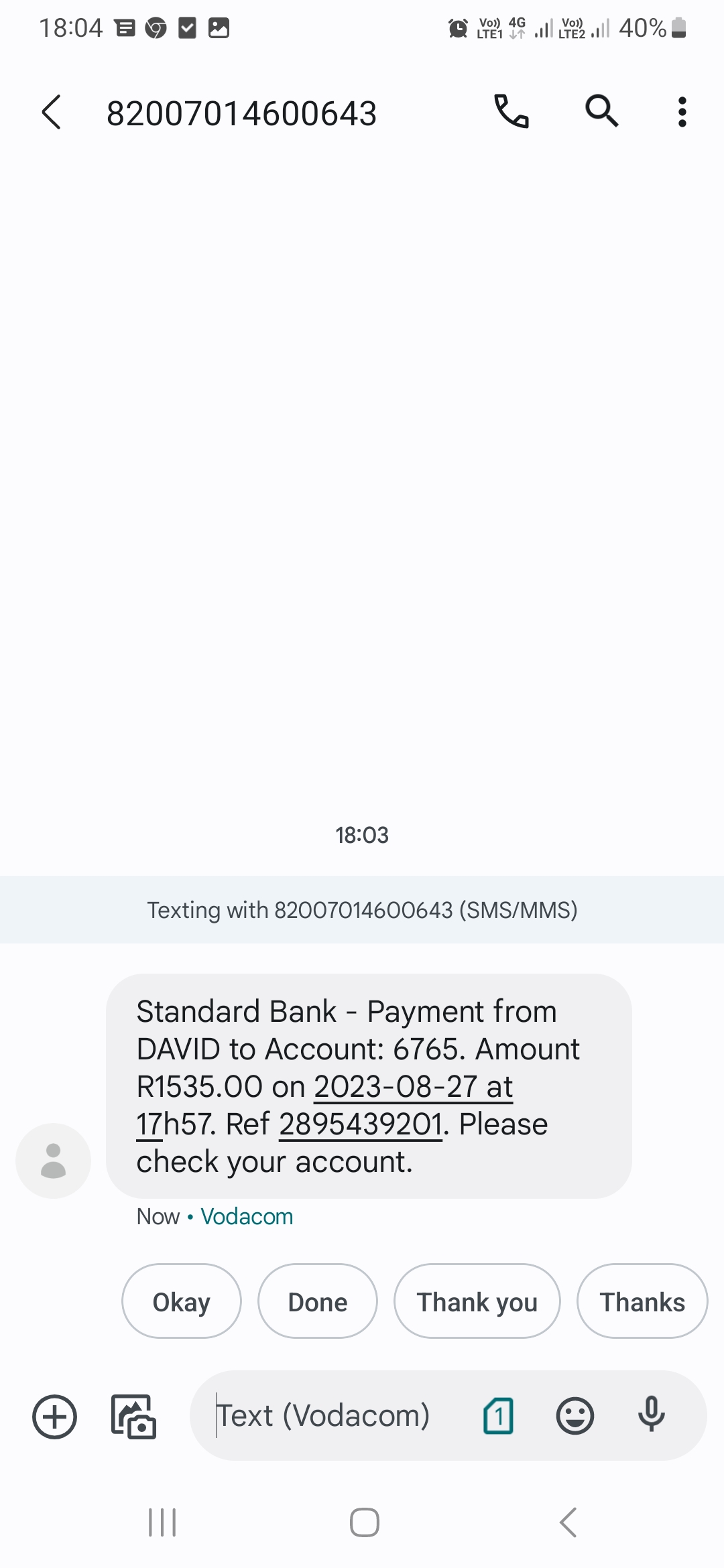This screenshot has width=724, height=1568.
Task: Open the 2023-08-27 date link
Action: click(x=396, y=1087)
